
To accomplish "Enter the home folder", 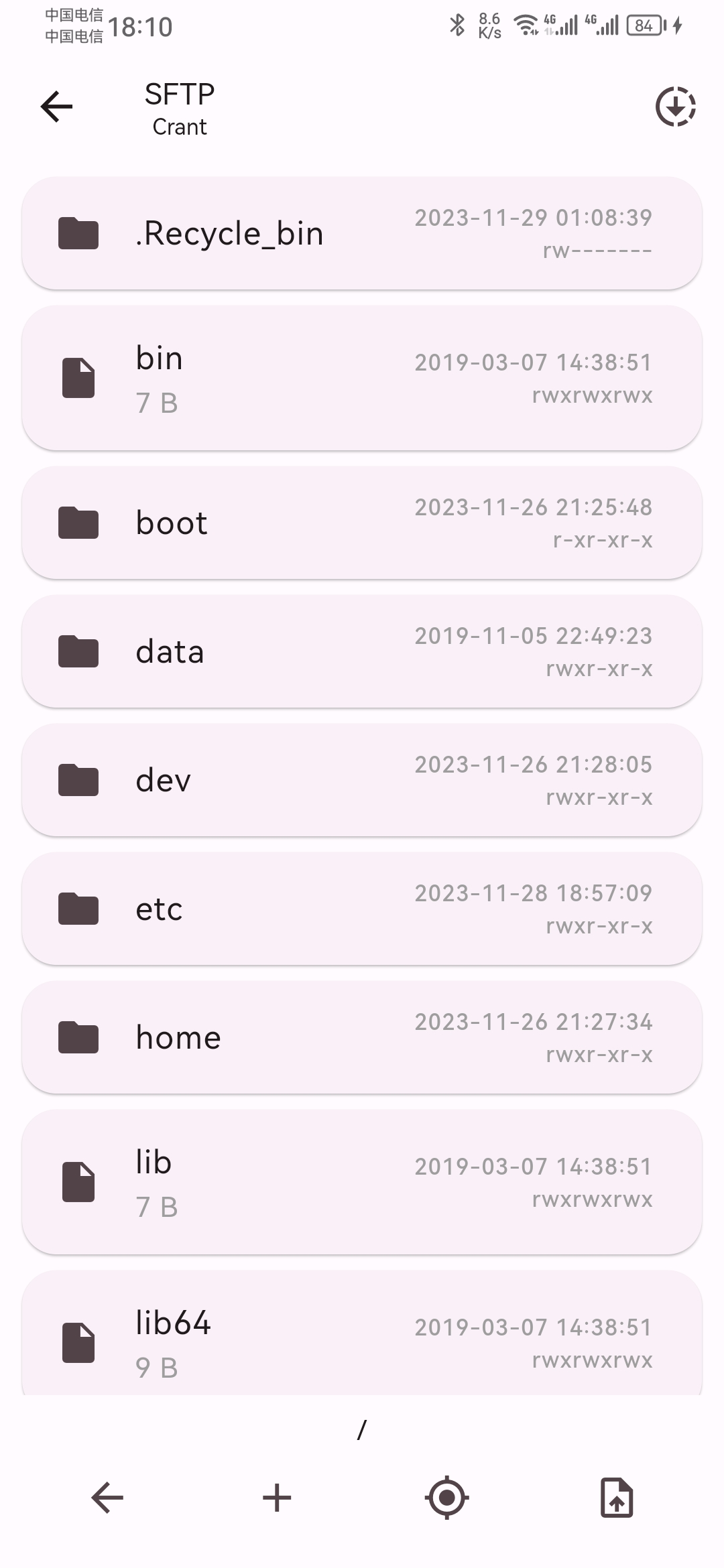I will coord(362,1037).
